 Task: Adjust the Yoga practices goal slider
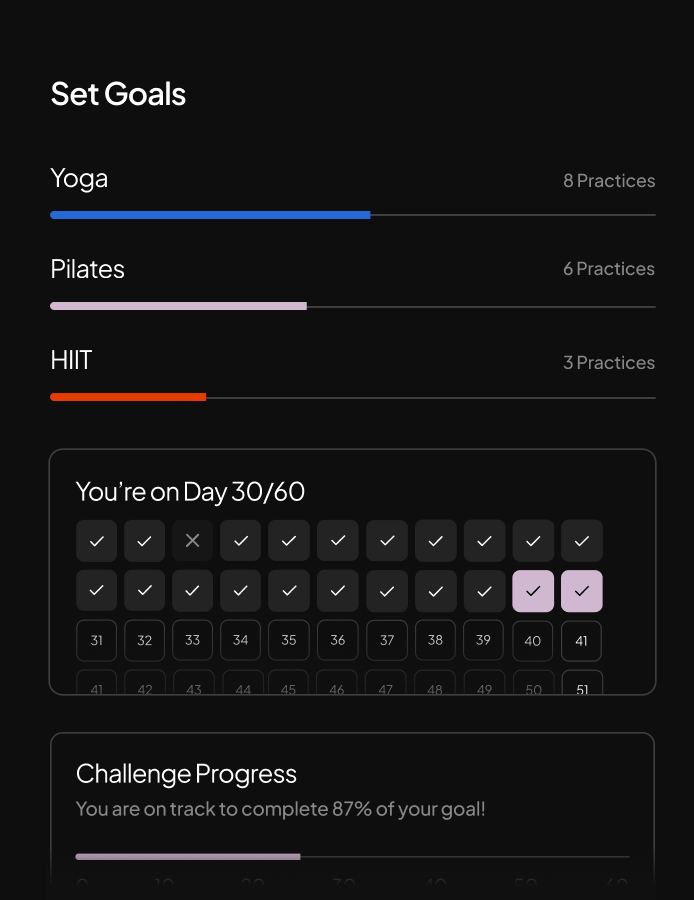[x=352, y=215]
